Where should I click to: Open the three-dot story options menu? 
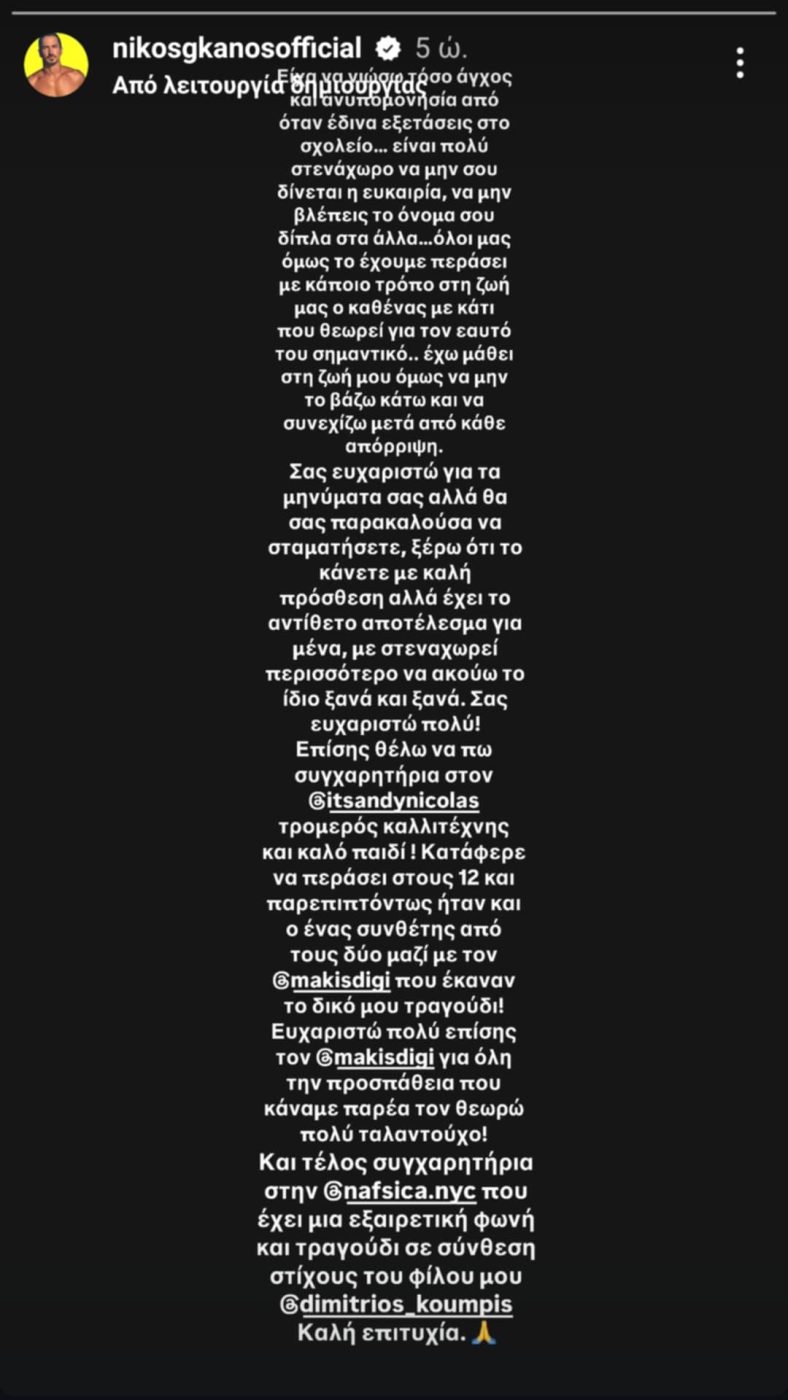coord(740,62)
